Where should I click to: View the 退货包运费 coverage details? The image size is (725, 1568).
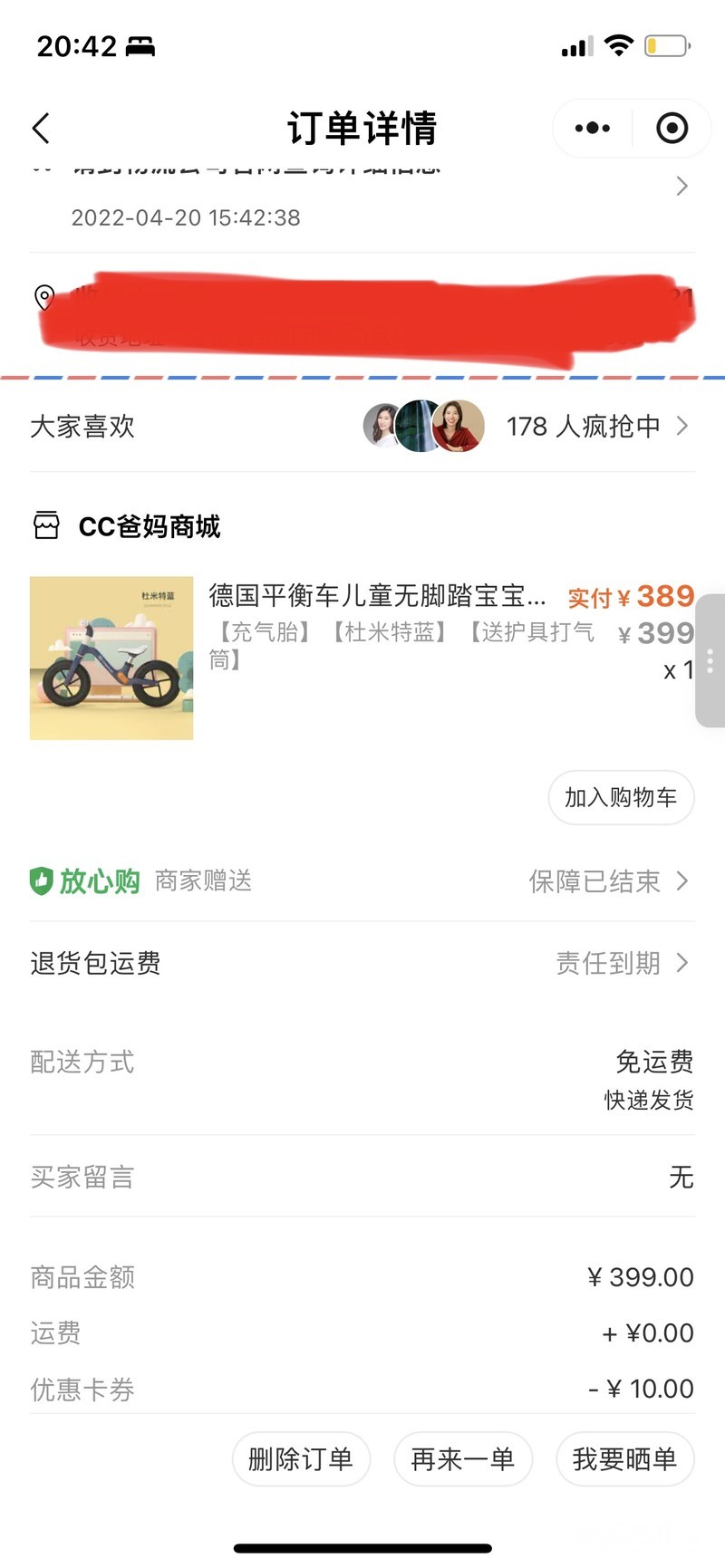point(362,963)
